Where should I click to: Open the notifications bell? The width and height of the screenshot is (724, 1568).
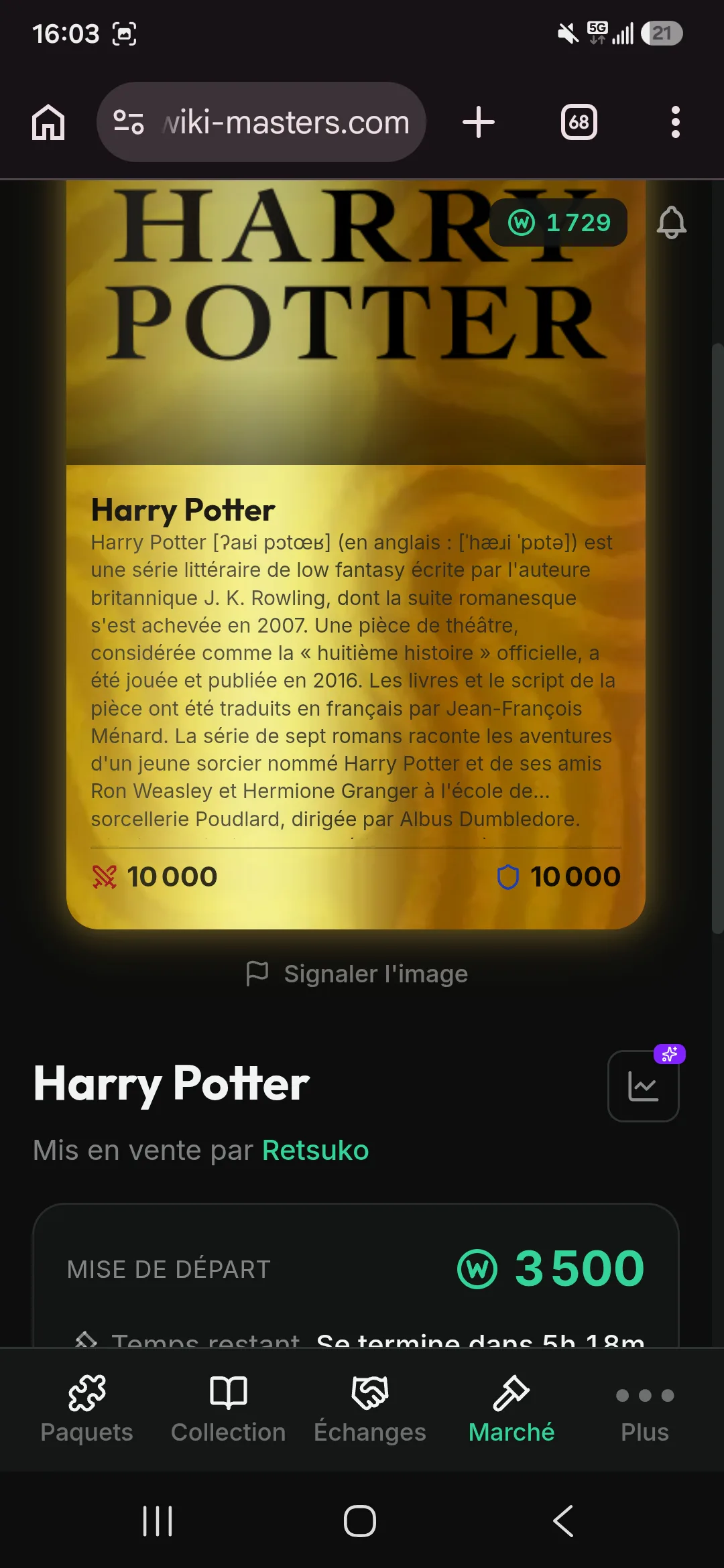(x=672, y=222)
